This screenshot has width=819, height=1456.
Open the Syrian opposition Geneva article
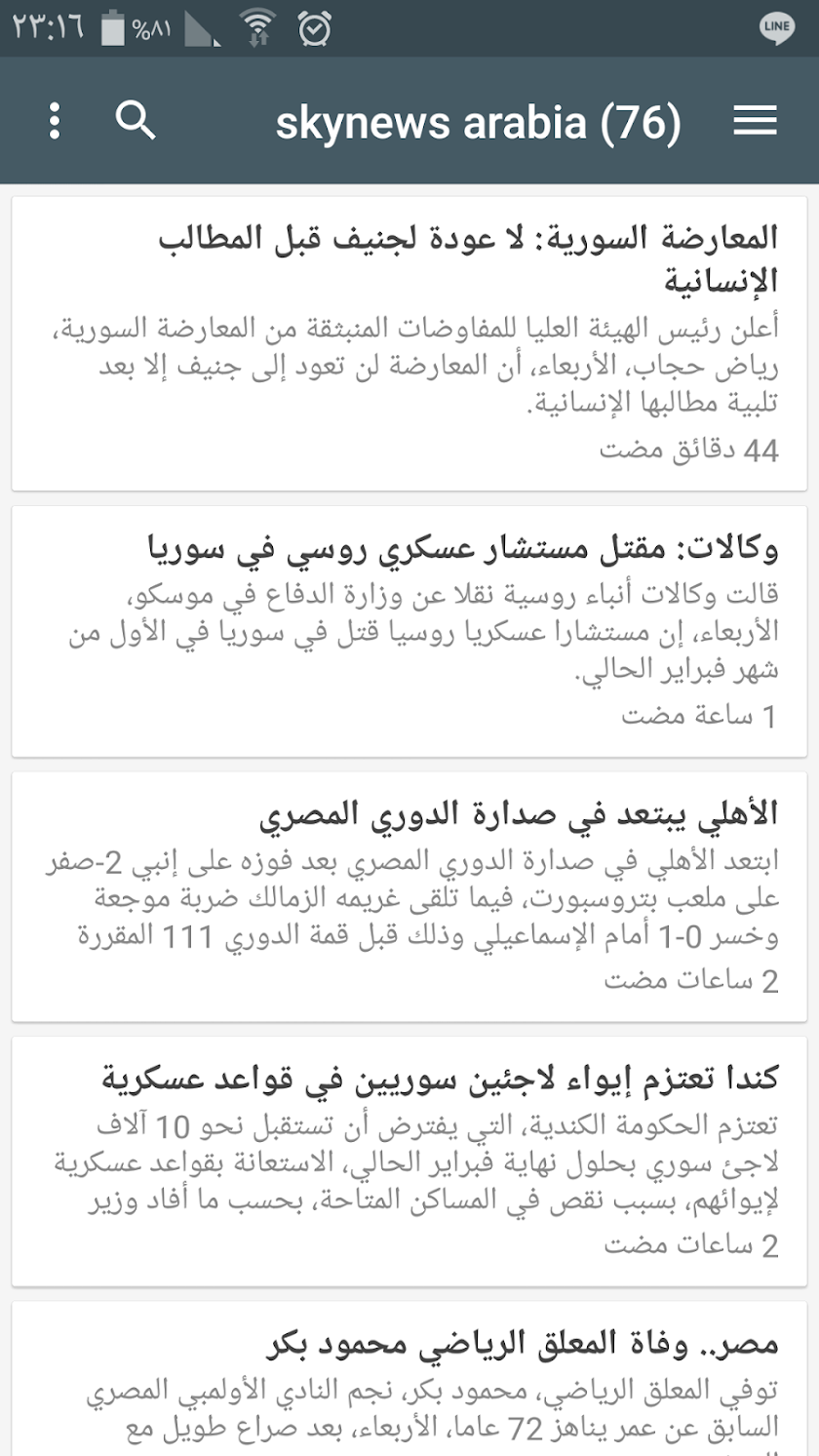click(x=409, y=343)
